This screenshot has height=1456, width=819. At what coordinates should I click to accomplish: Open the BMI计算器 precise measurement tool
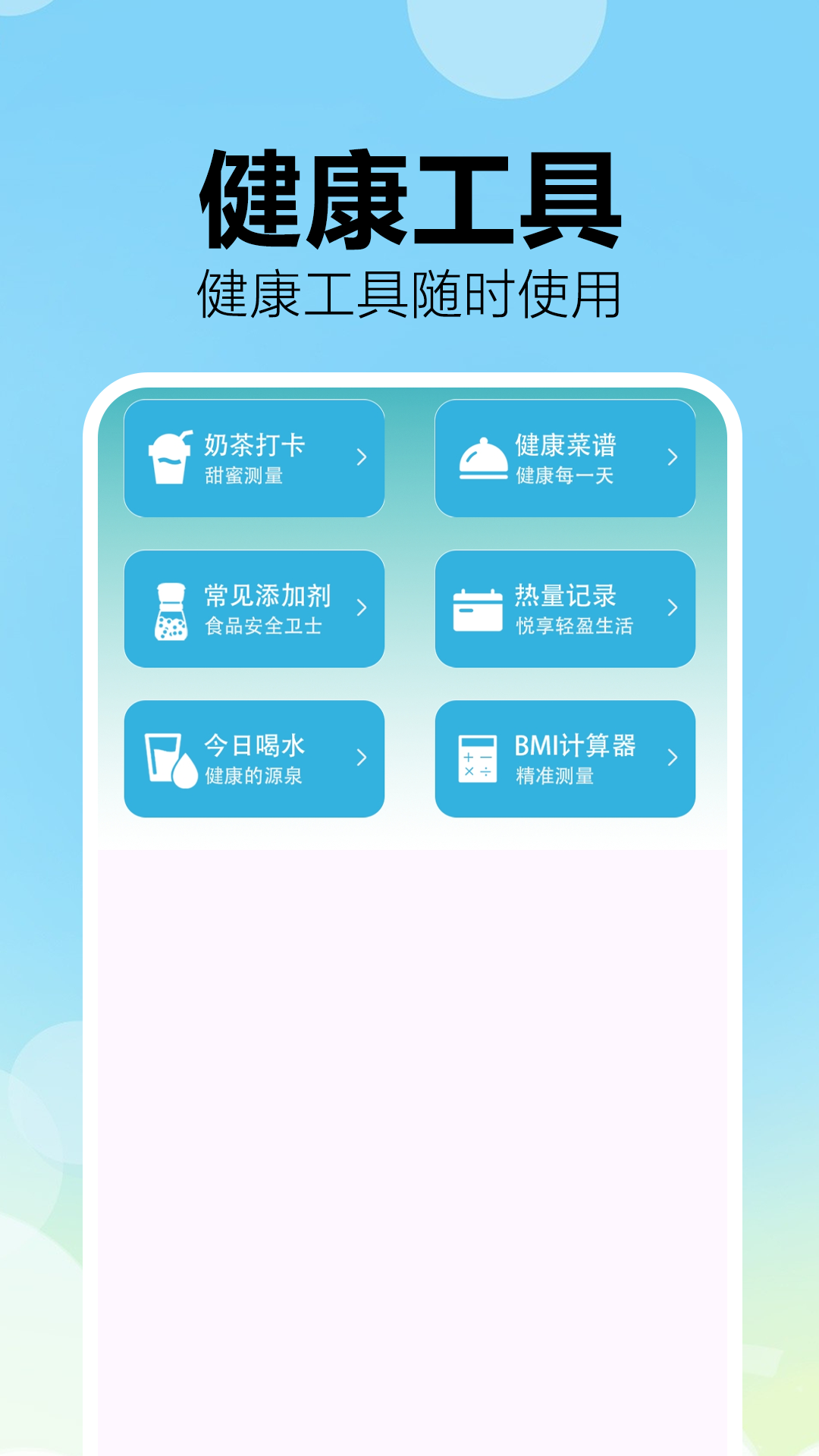click(x=565, y=758)
